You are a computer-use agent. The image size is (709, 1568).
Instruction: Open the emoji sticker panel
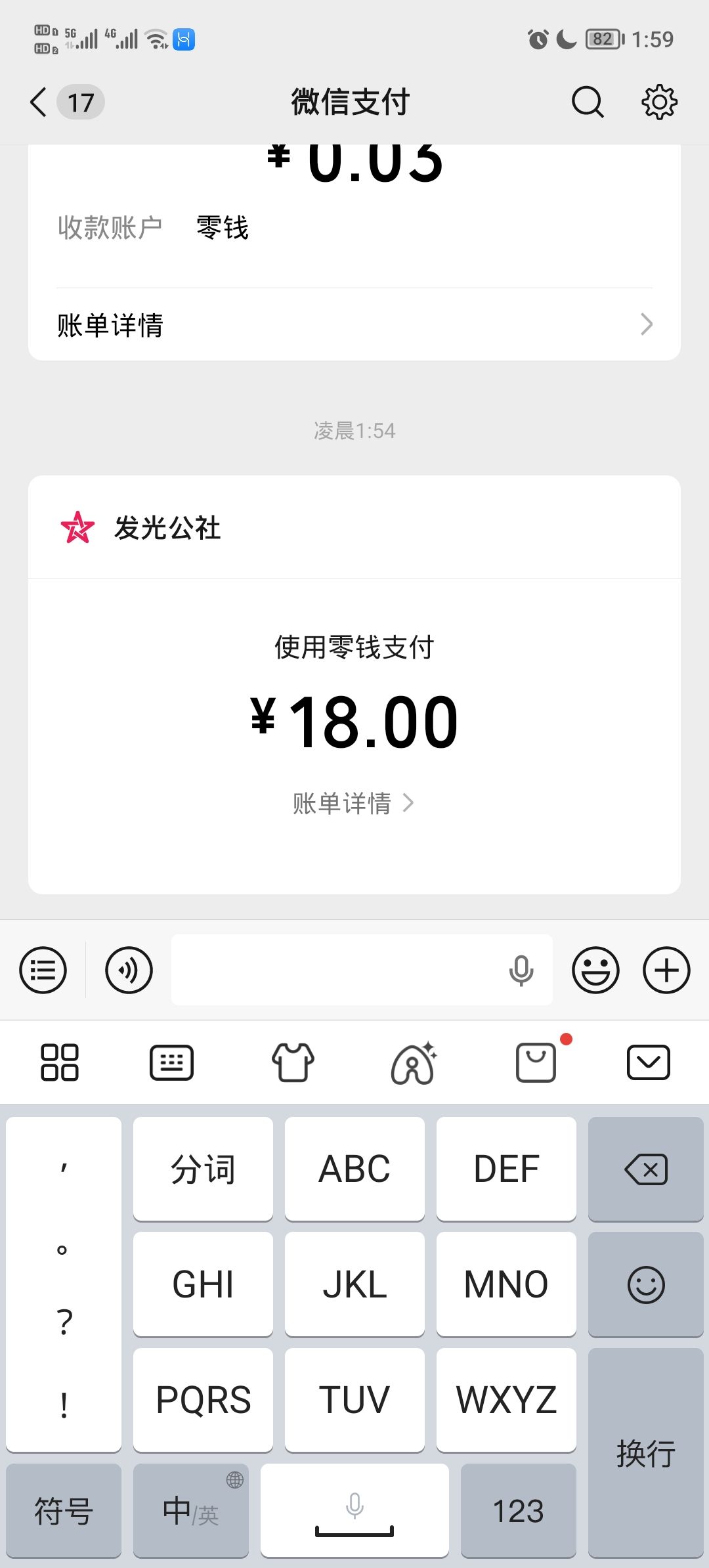coord(595,970)
